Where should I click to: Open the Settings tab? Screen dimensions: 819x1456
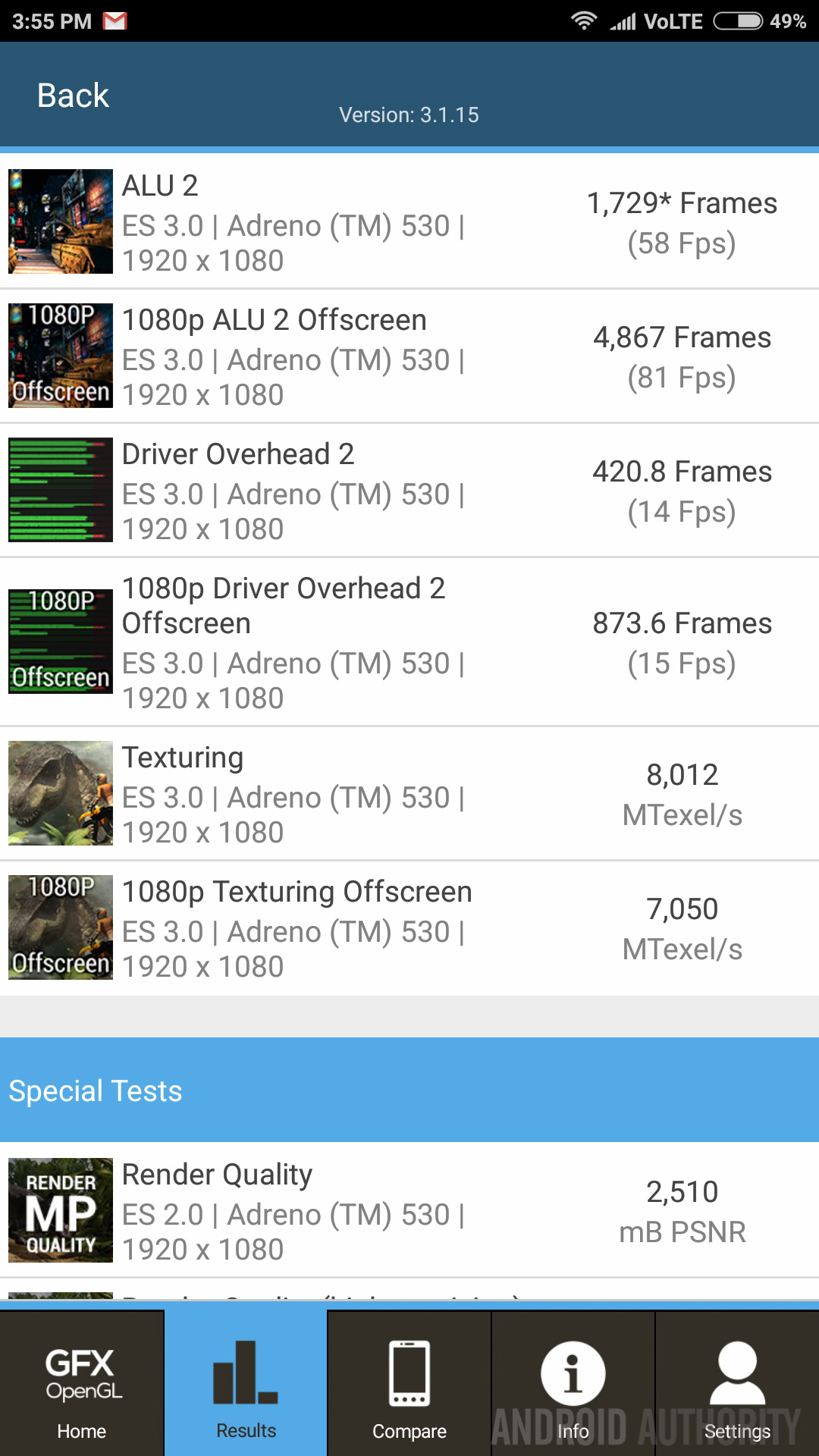pos(737,1383)
